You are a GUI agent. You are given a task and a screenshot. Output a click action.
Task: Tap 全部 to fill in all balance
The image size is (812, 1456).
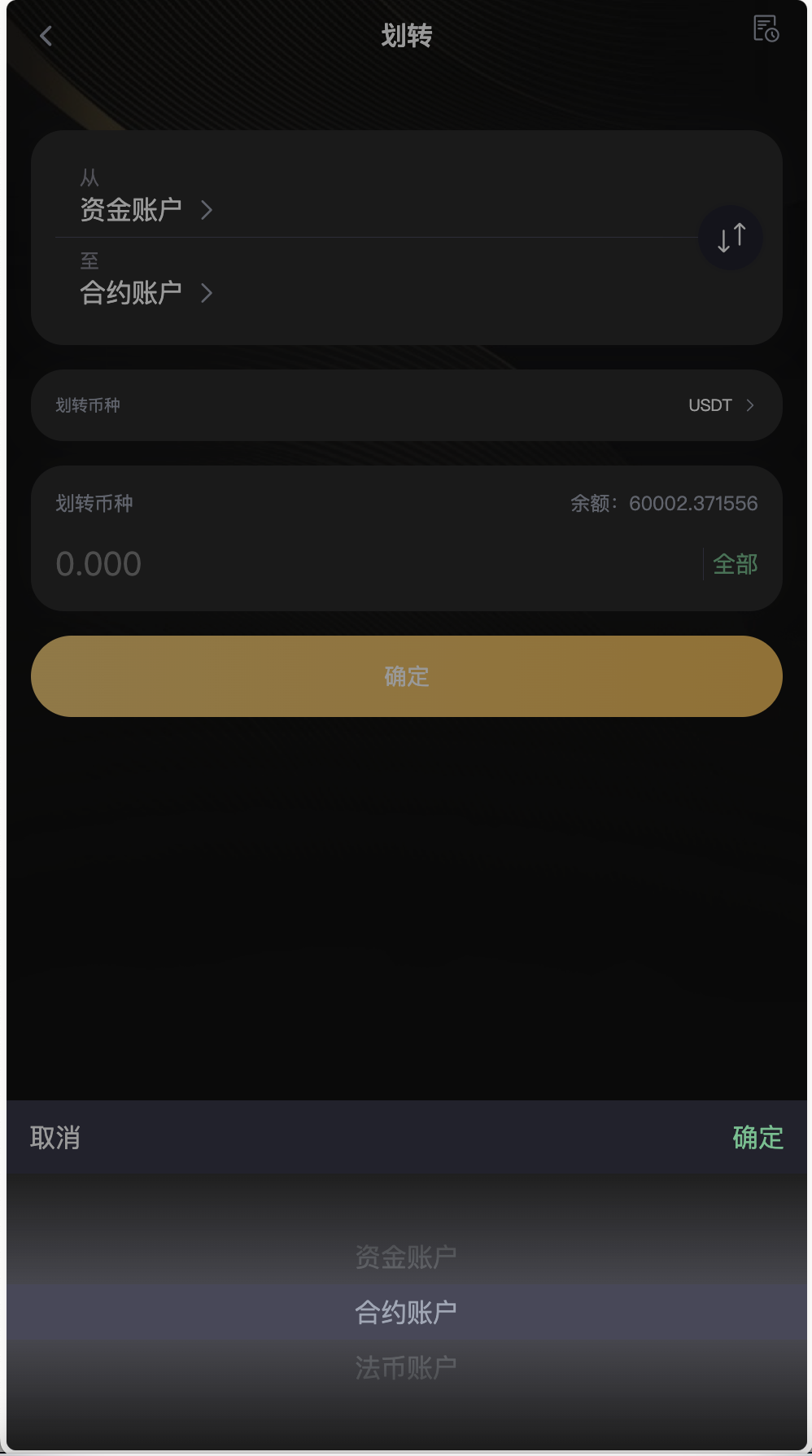[x=735, y=564]
